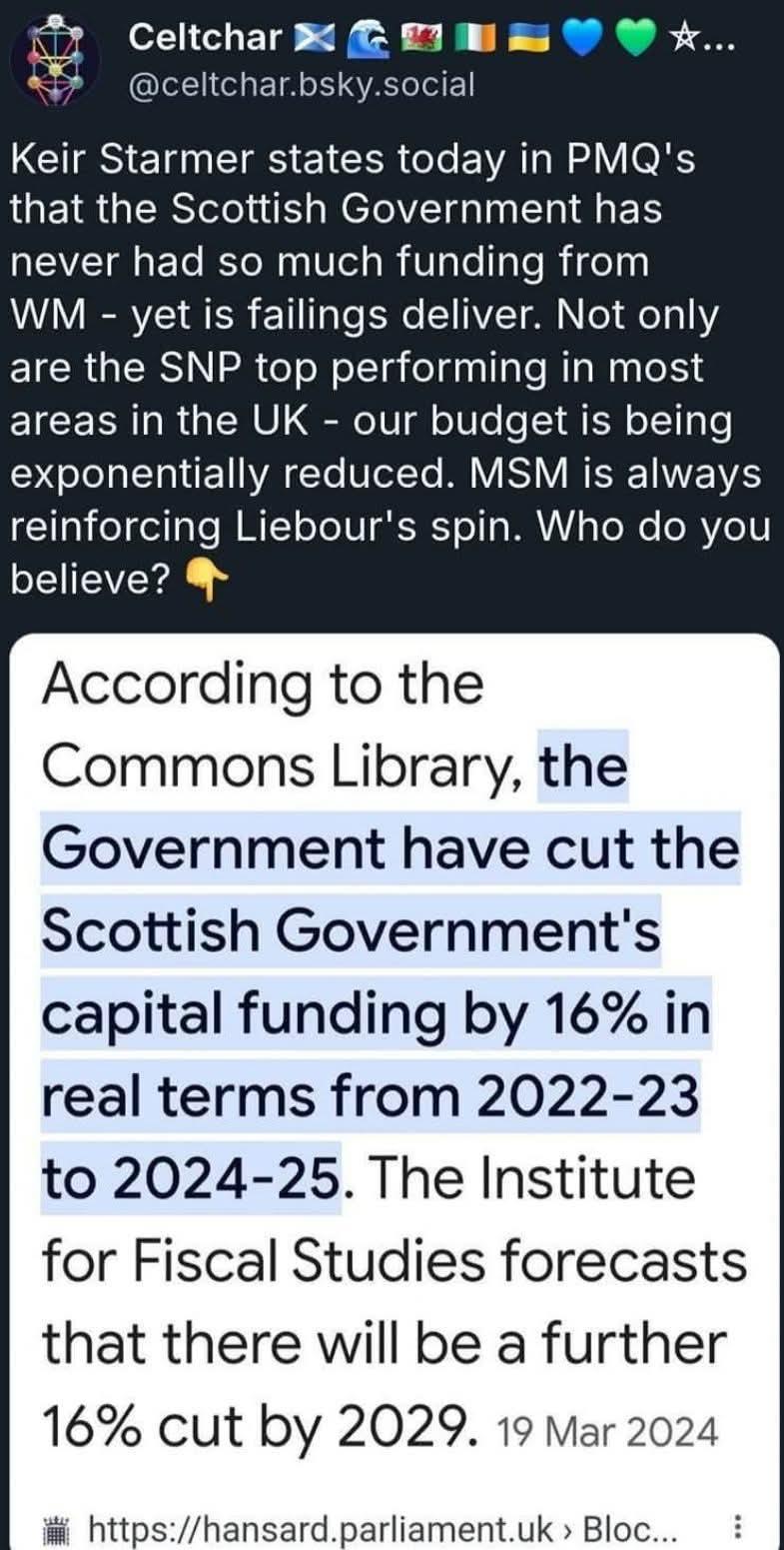
Task: Tap the @celtchar.bsky.social handle
Action: point(303,85)
